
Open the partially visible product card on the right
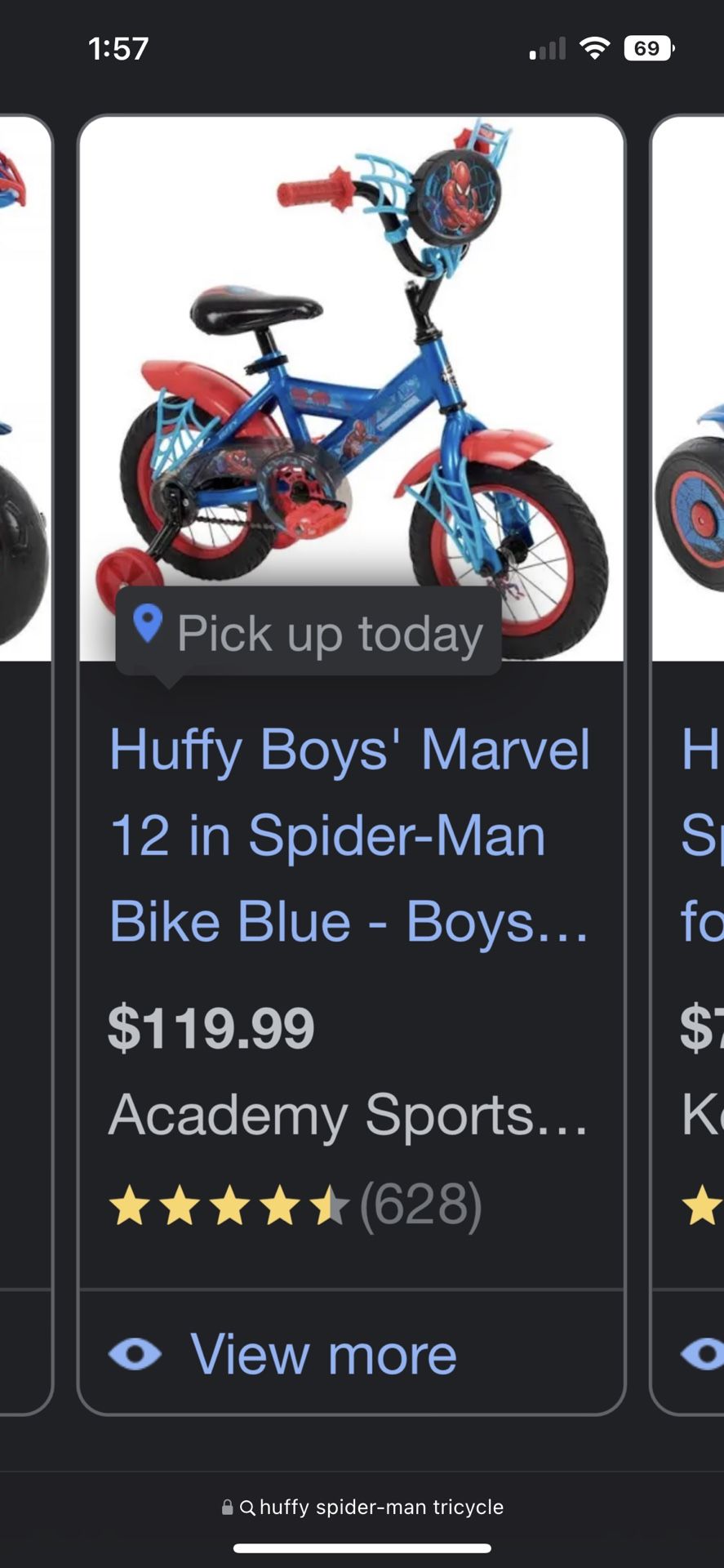coord(687,764)
